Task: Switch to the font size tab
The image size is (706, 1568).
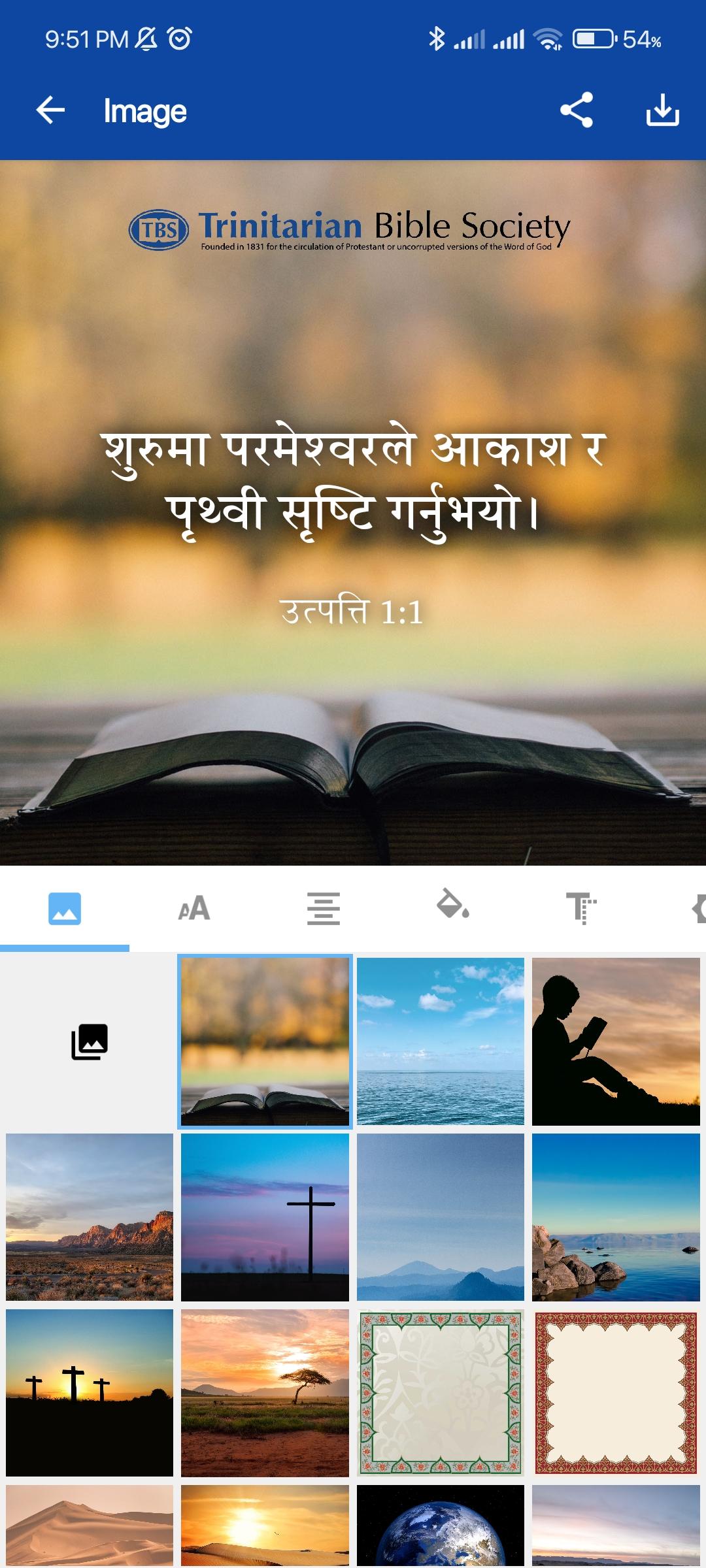Action: coord(194,908)
